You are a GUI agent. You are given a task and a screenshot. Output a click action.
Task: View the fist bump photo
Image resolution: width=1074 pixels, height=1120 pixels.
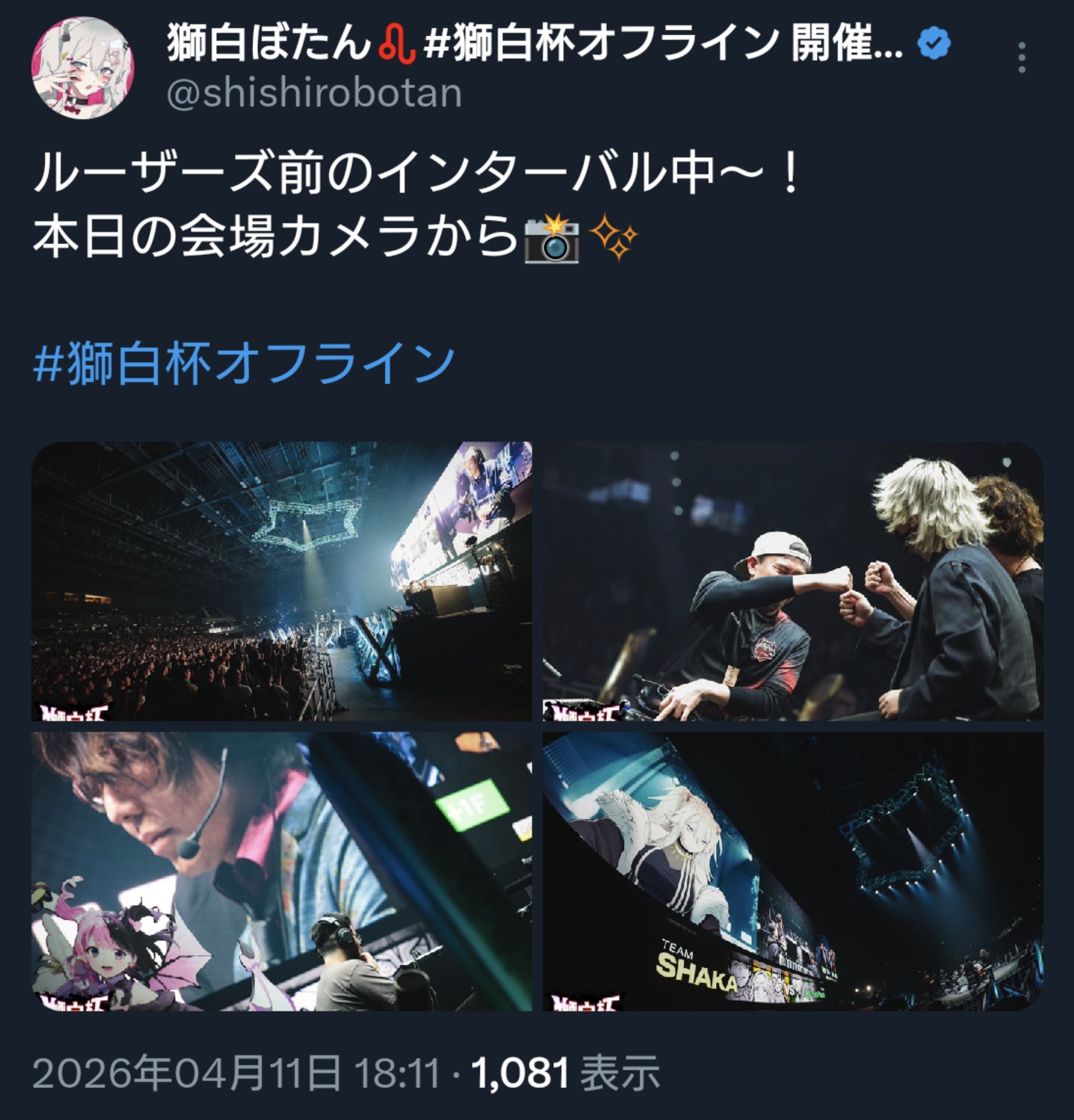click(x=792, y=581)
